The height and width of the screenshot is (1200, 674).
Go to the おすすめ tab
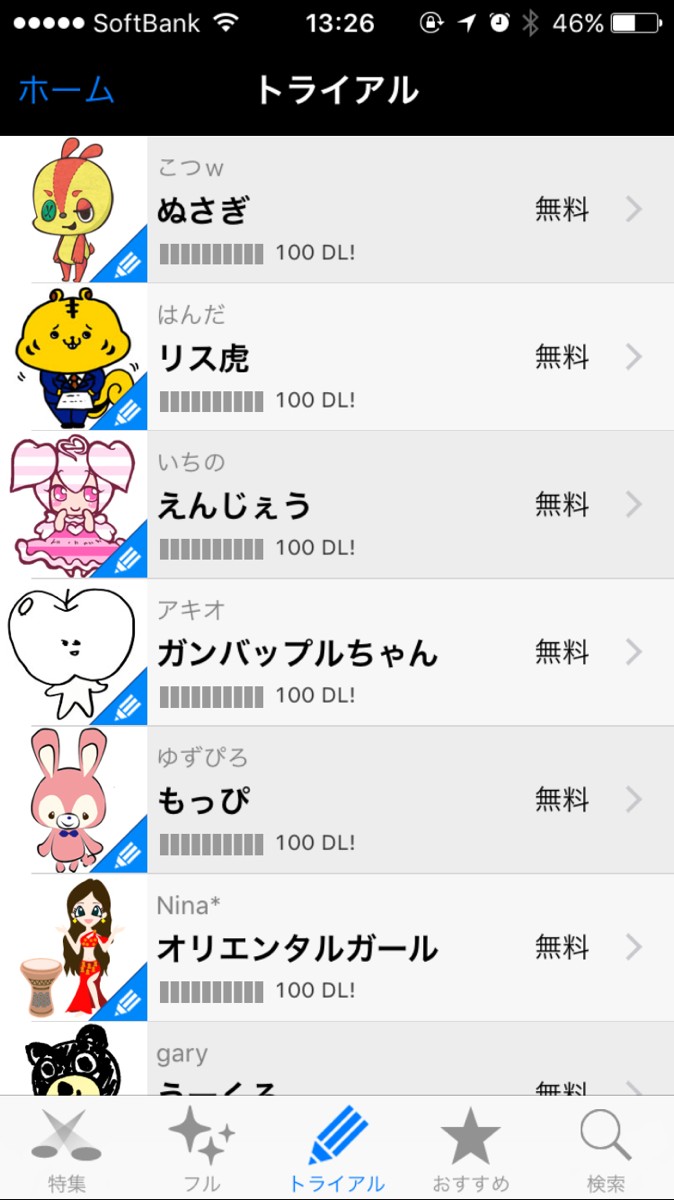click(x=471, y=1150)
